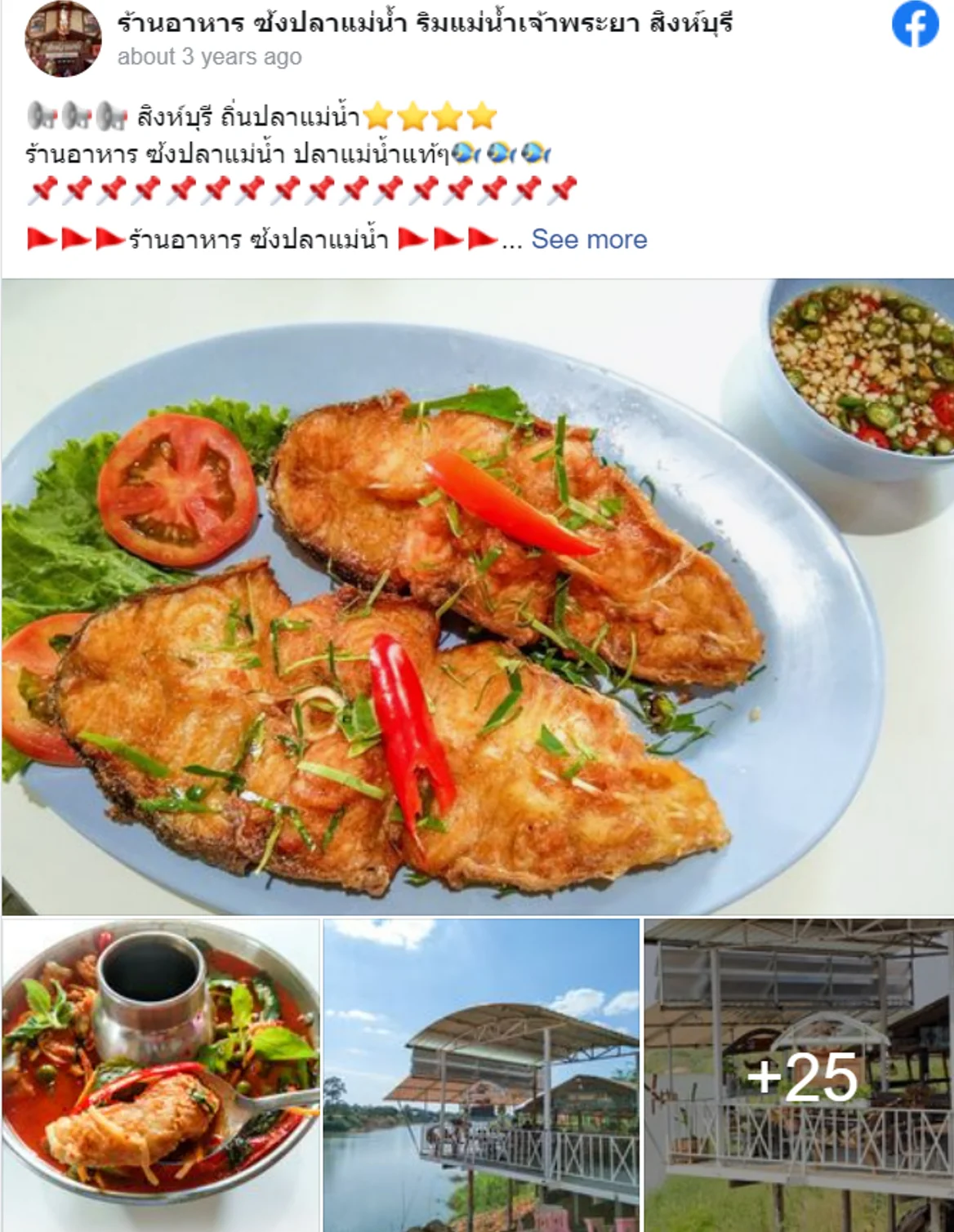Open the +25 photos overlay
954x1232 pixels.
click(803, 1074)
